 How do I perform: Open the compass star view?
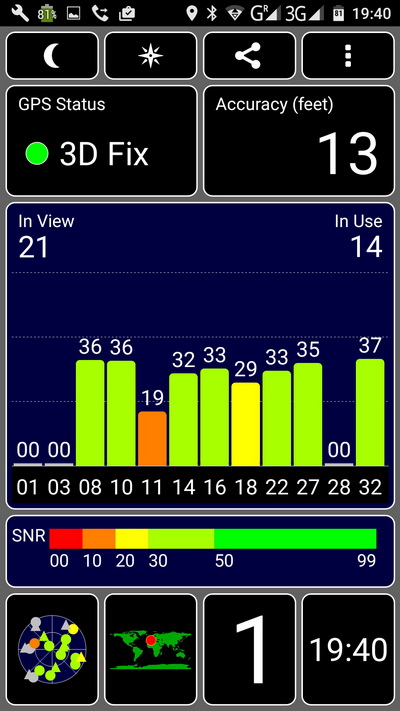click(151, 56)
